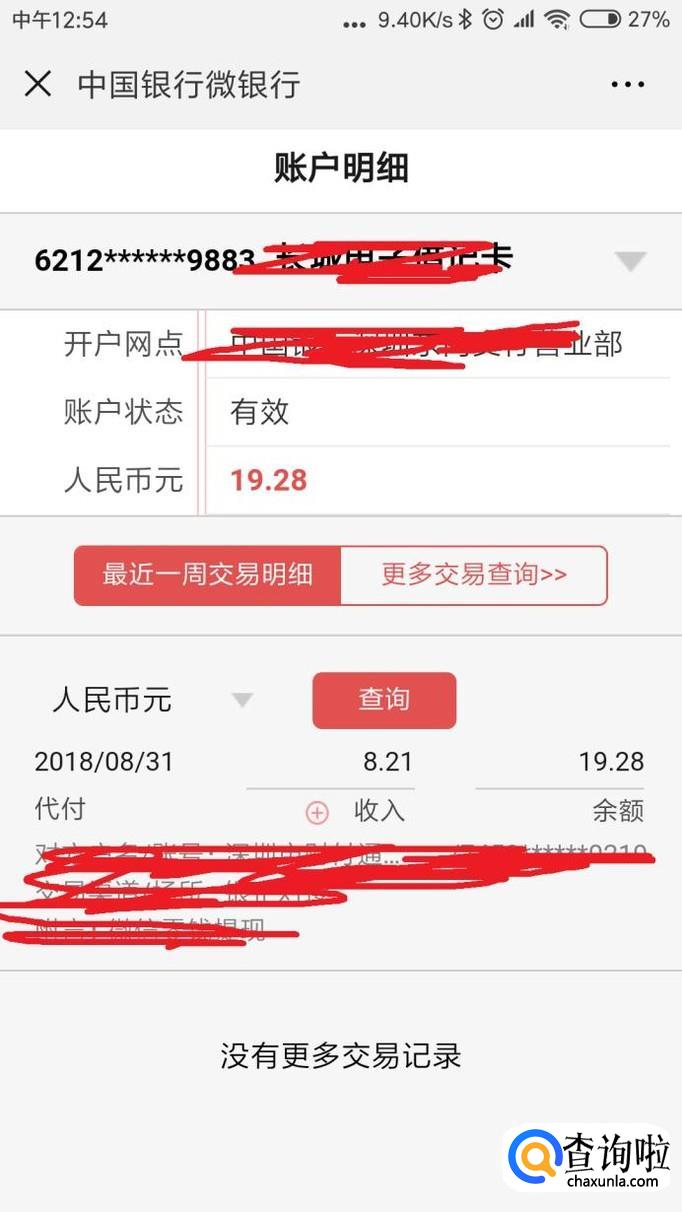Open 更多交易查询 link
Viewport: 682px width, 1212px height.
(x=474, y=575)
